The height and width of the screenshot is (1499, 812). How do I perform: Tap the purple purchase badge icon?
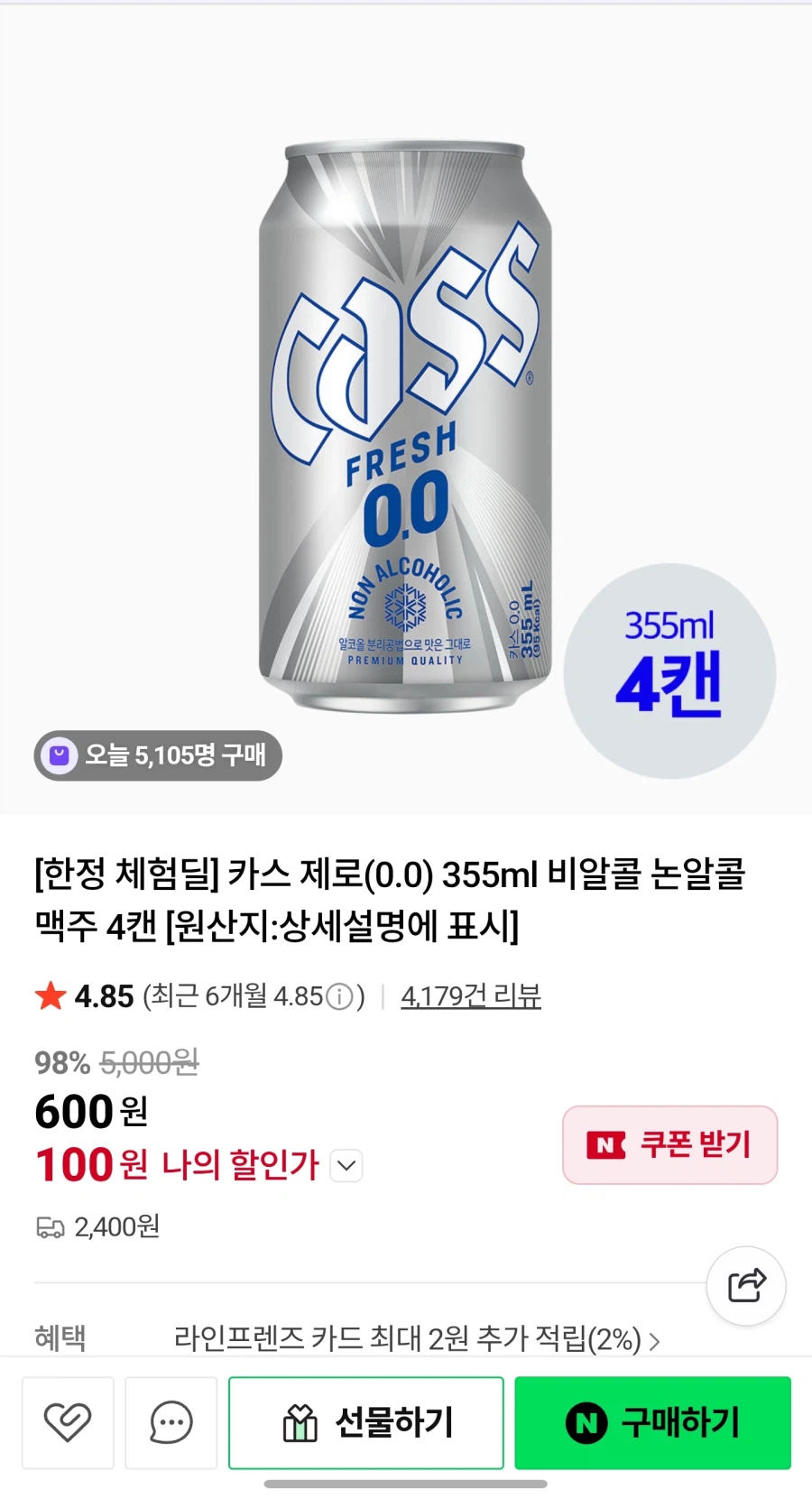pos(59,756)
